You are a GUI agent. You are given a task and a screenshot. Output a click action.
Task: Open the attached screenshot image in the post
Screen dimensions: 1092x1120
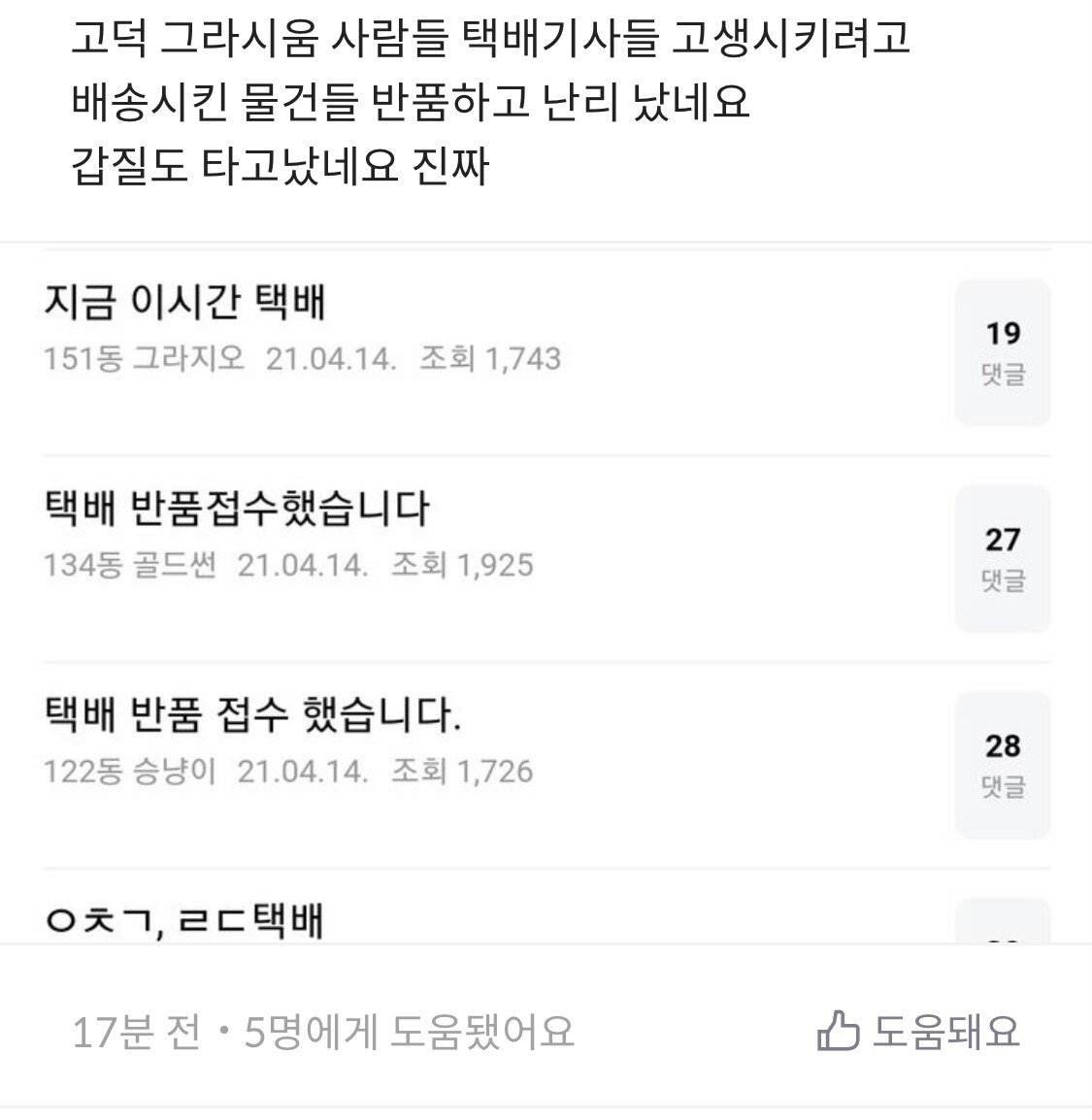click(x=546, y=592)
